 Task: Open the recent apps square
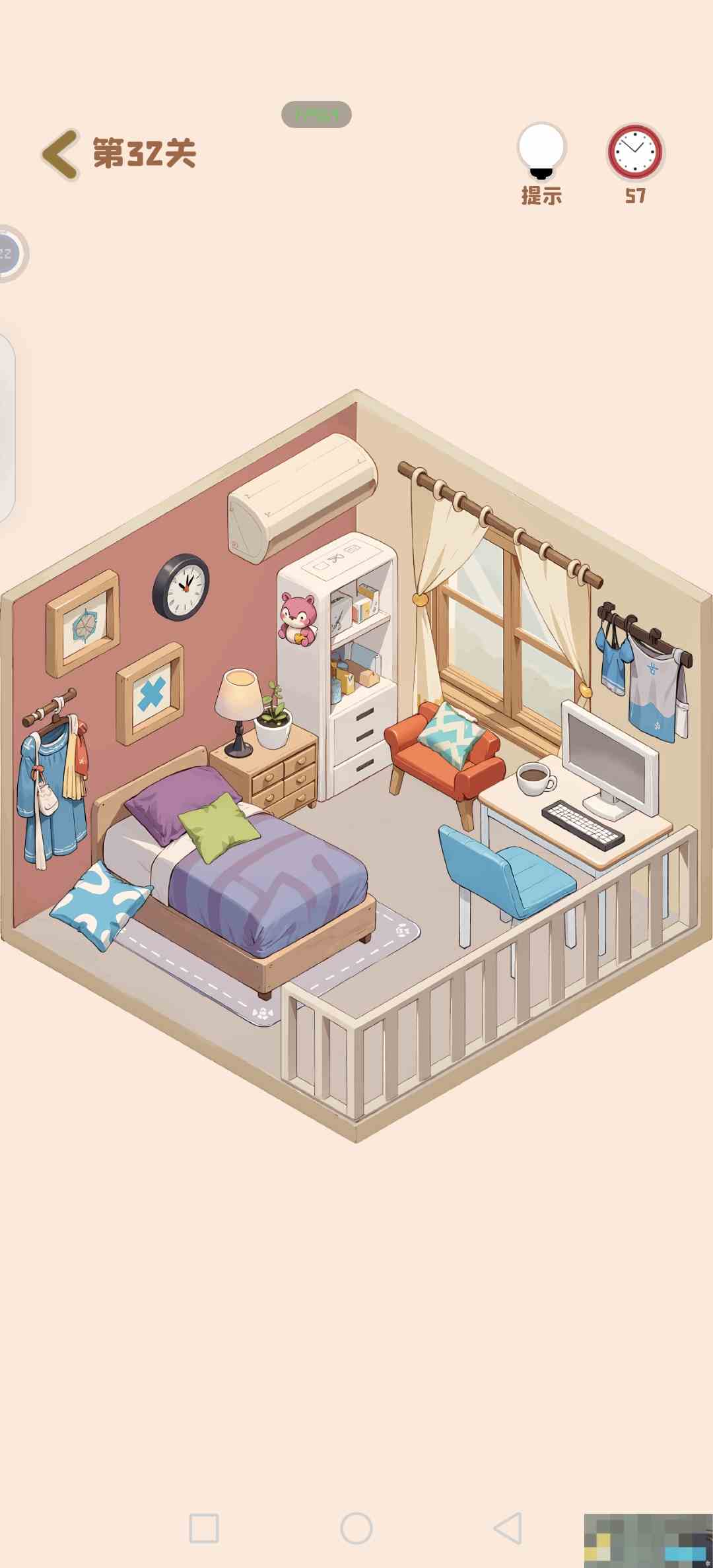204,1528
